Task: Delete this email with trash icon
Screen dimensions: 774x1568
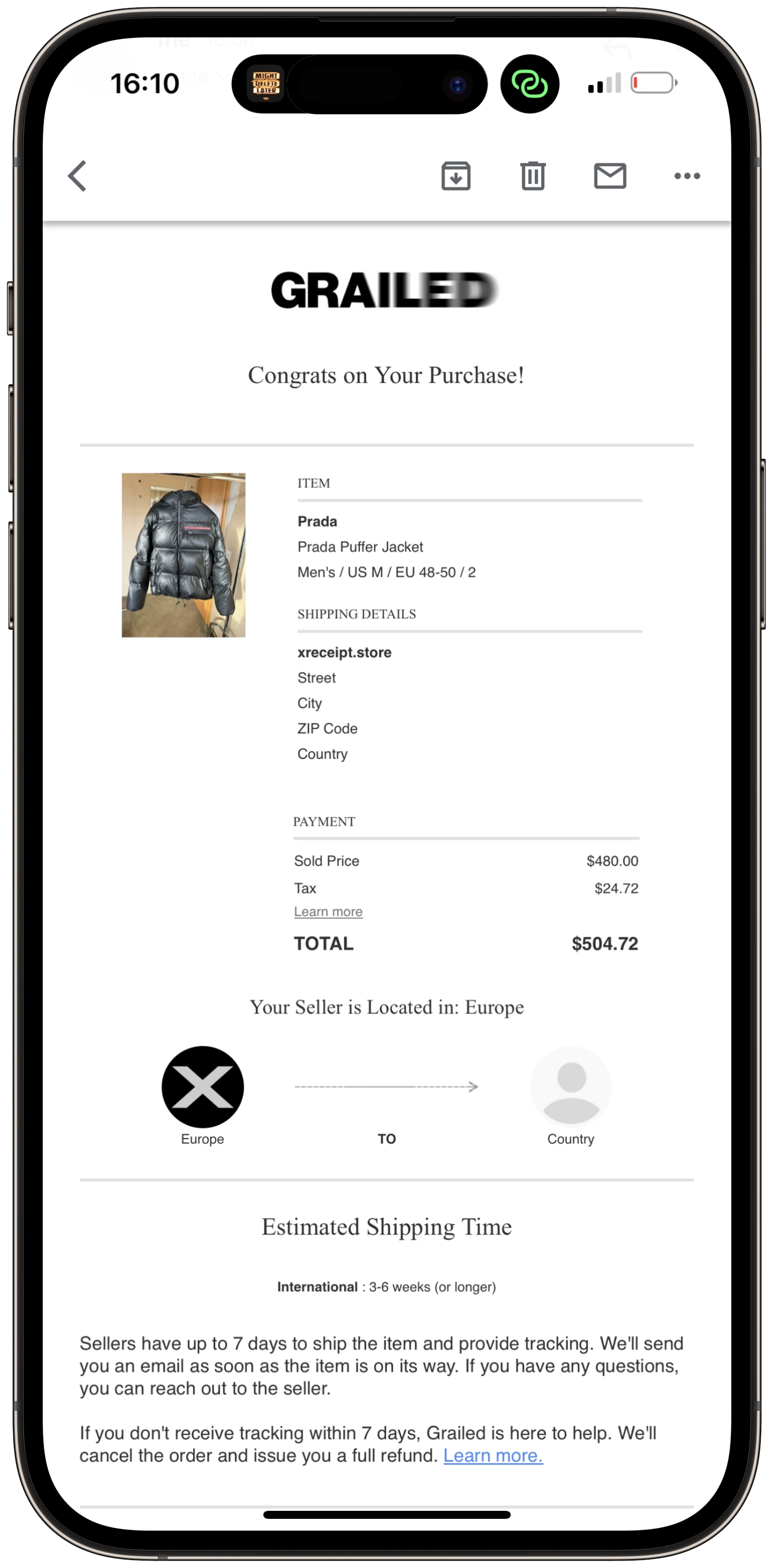Action: (x=533, y=176)
